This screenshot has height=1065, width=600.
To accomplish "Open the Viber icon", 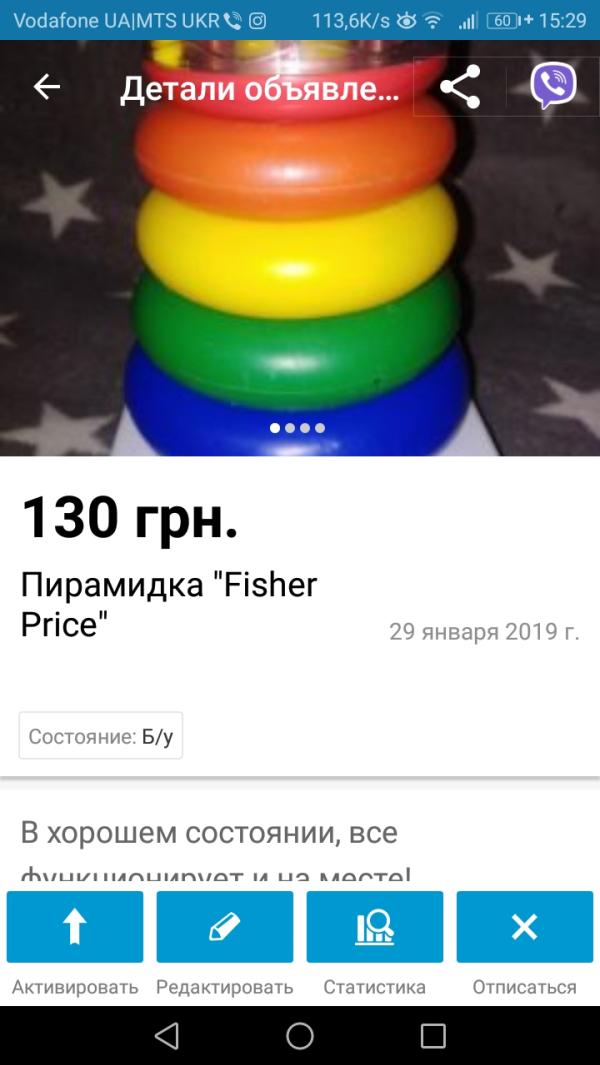I will [x=553, y=86].
